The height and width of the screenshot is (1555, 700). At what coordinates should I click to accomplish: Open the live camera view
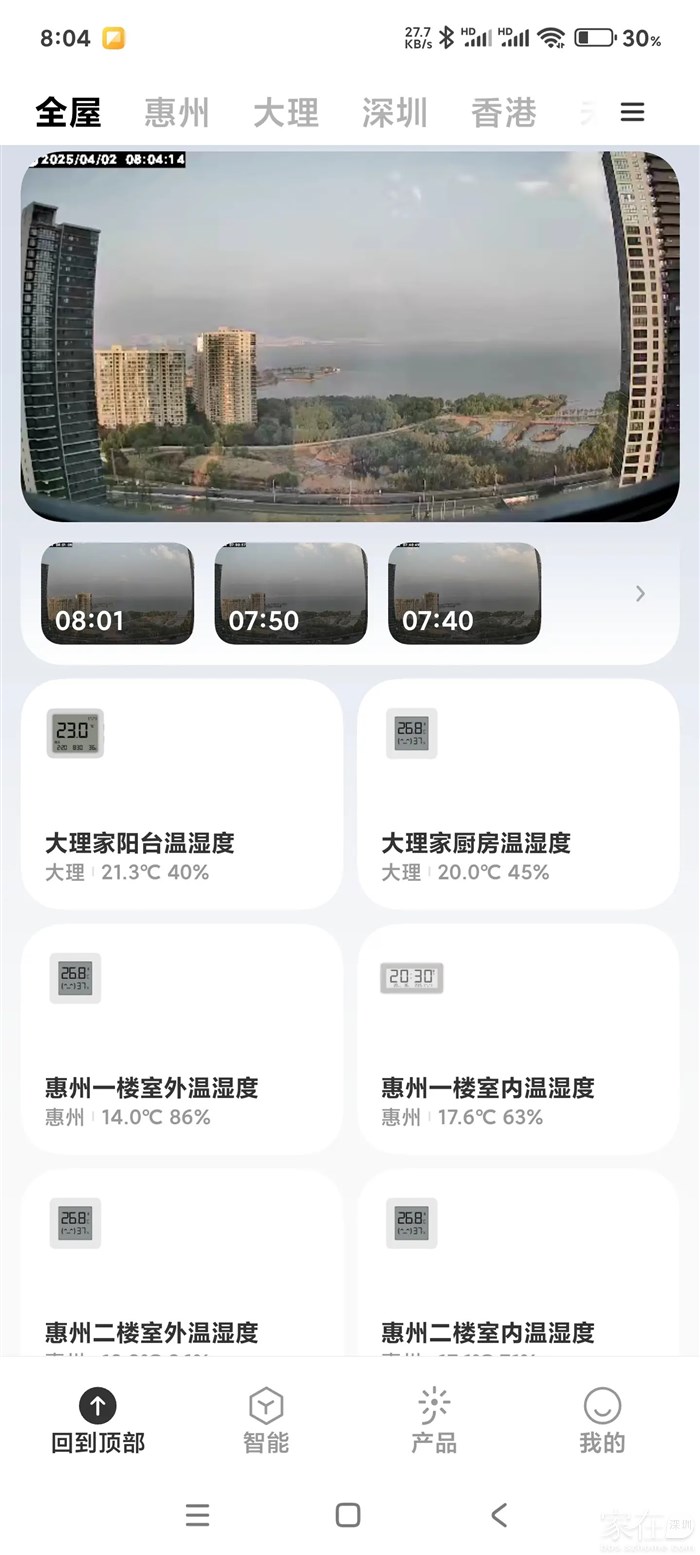350,336
